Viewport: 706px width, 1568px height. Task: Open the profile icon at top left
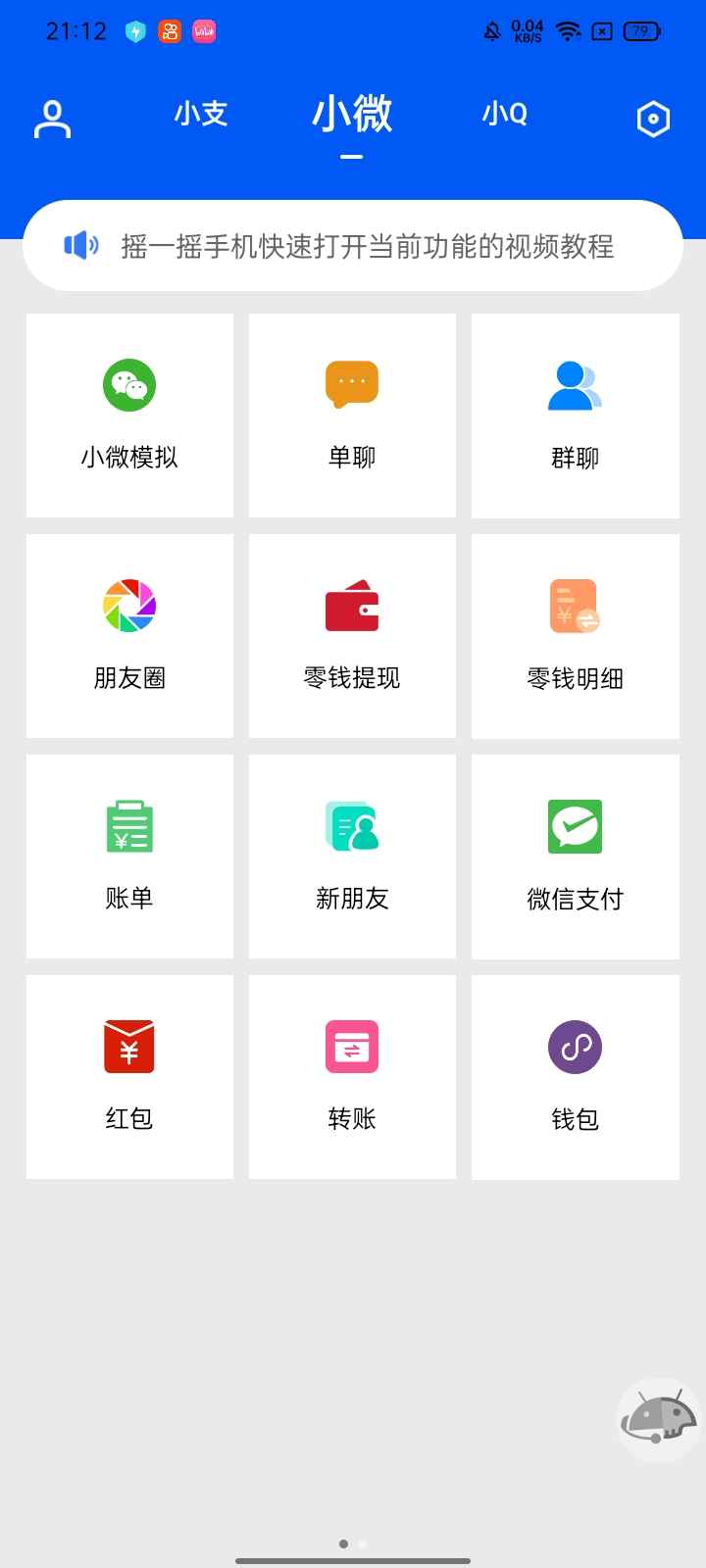(x=52, y=117)
